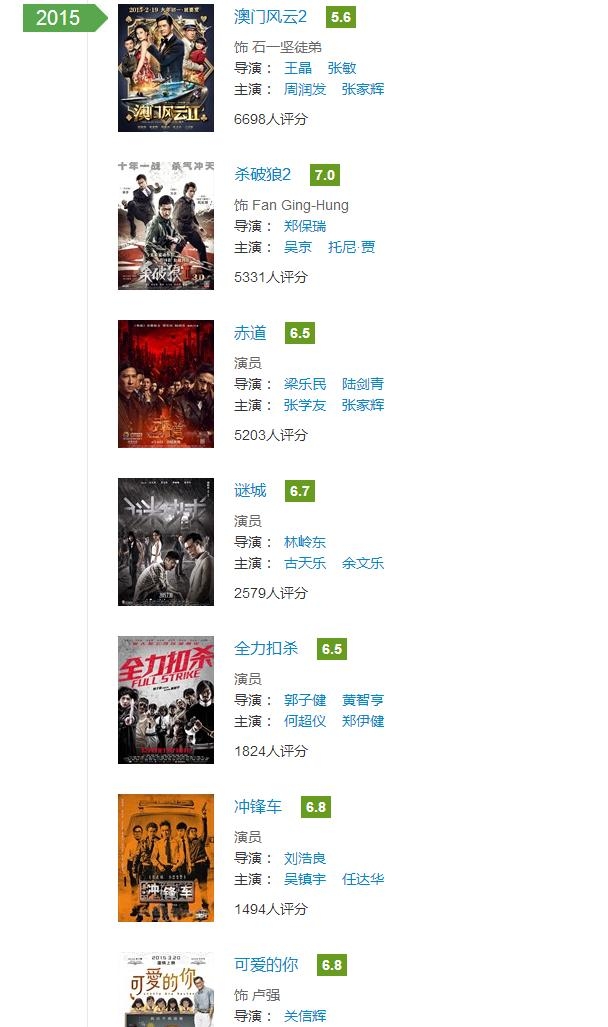Tap the 杀破狼2 poster thumbnail
Image resolution: width=608 pixels, height=1027 pixels.
[166, 226]
